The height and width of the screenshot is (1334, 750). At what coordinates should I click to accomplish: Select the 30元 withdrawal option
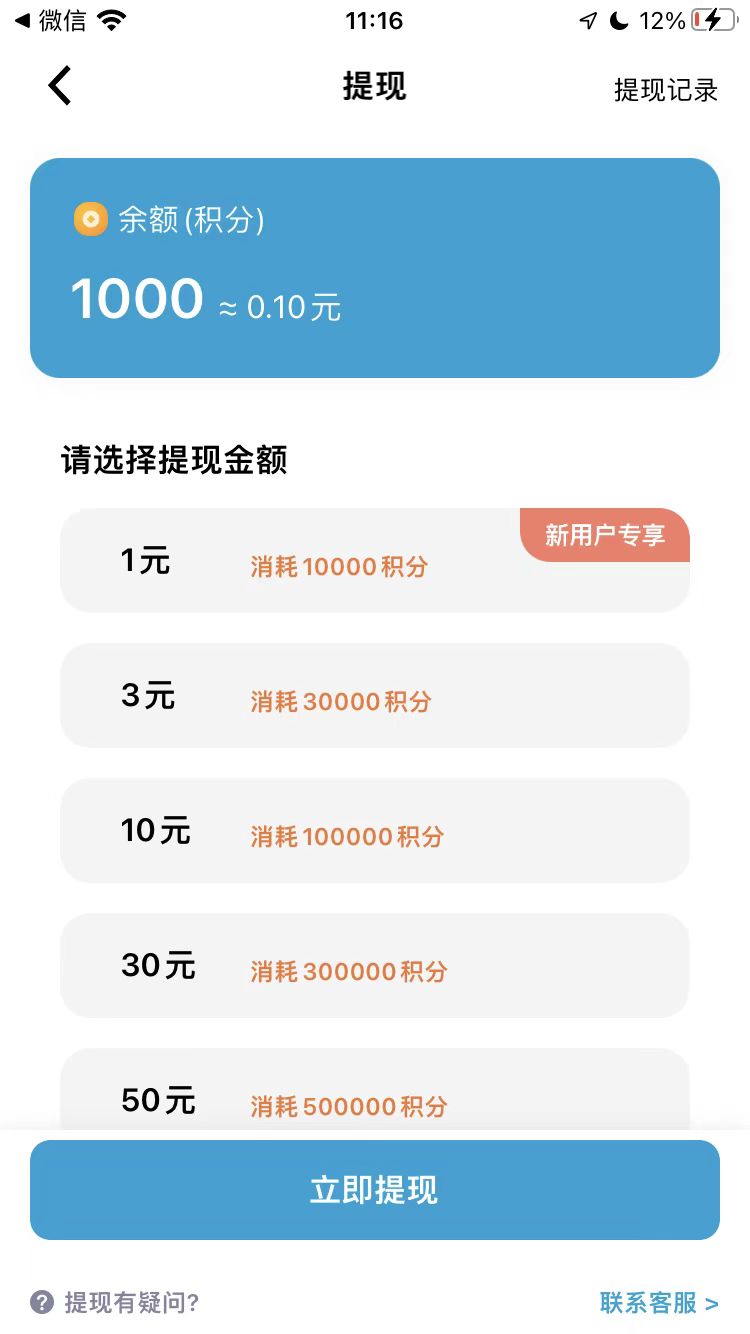click(375, 965)
